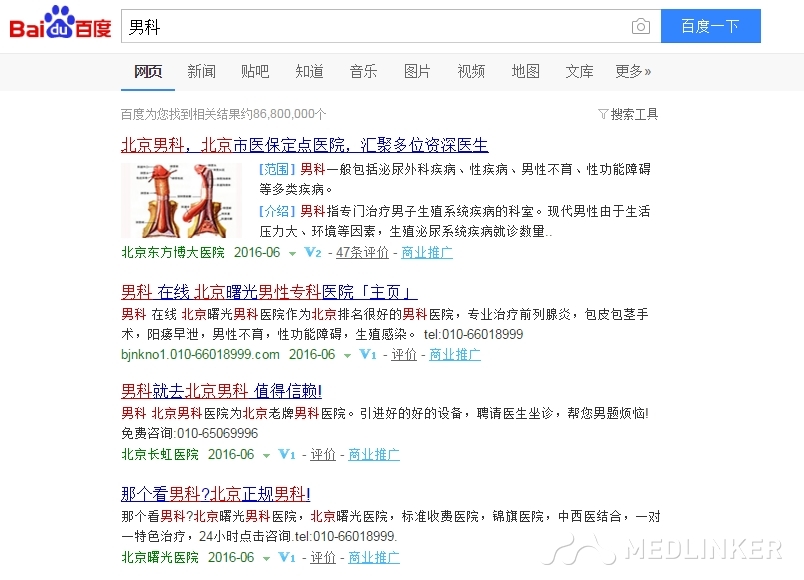This screenshot has height=580, width=804.
Task: Open result 男科就去北京男科 值得信赖!
Action: tap(221, 391)
